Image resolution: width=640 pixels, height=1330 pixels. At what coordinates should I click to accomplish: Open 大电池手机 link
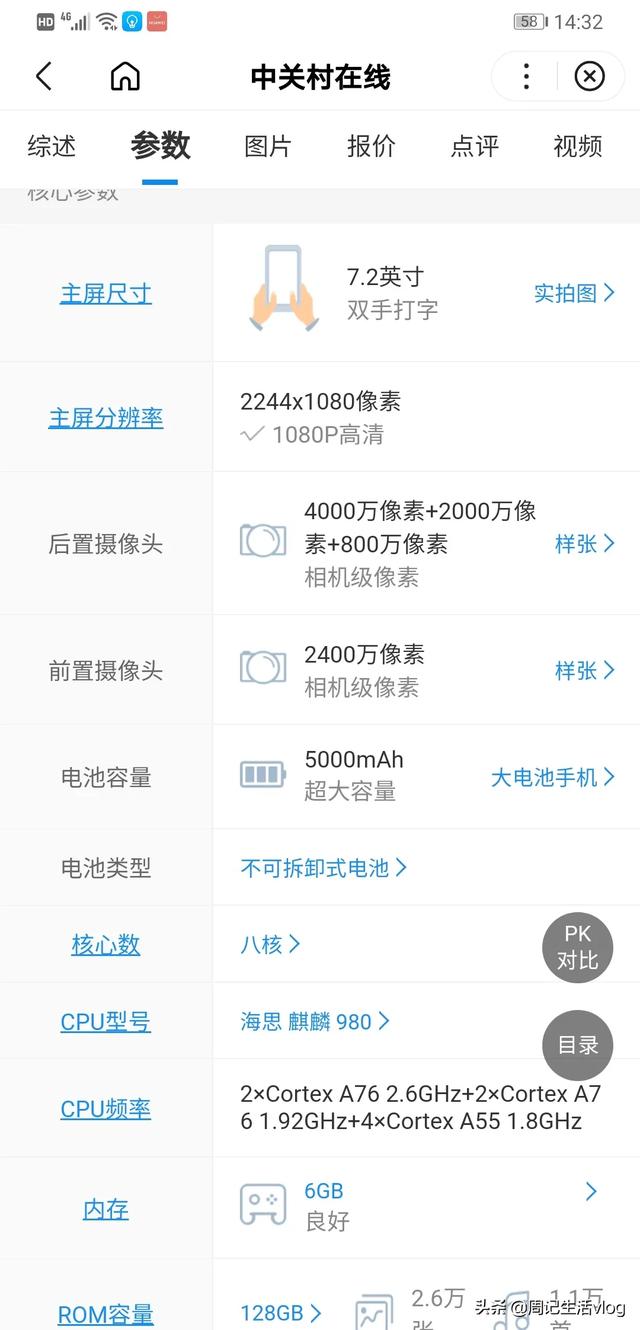click(x=553, y=777)
